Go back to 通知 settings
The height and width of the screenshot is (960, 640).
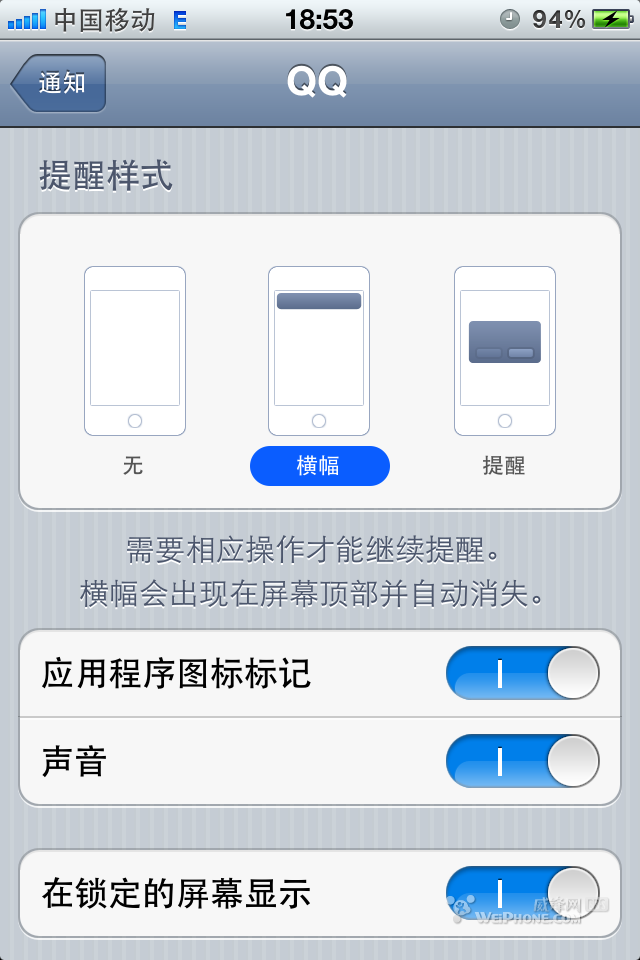[60, 83]
